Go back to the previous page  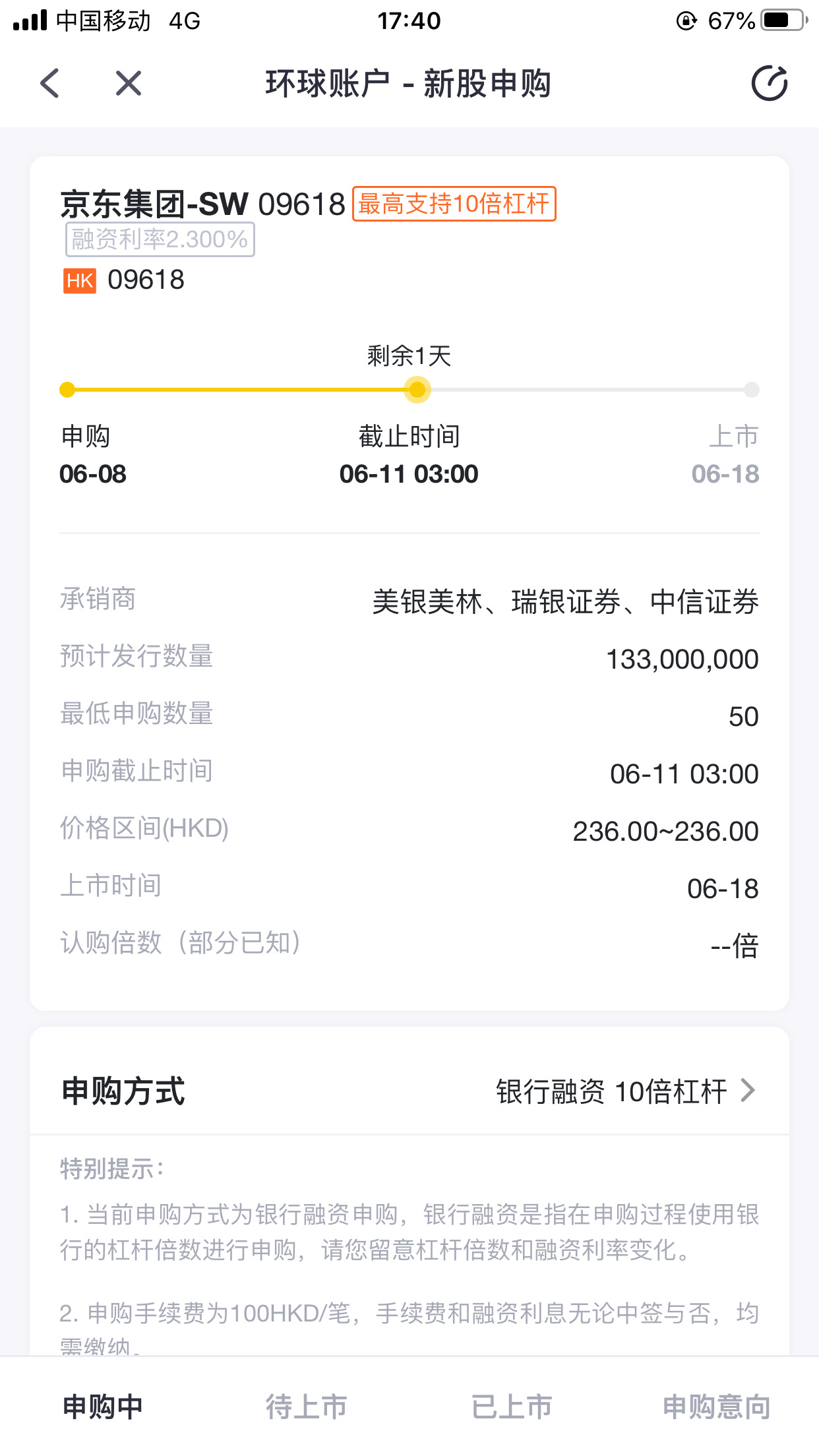[x=50, y=84]
